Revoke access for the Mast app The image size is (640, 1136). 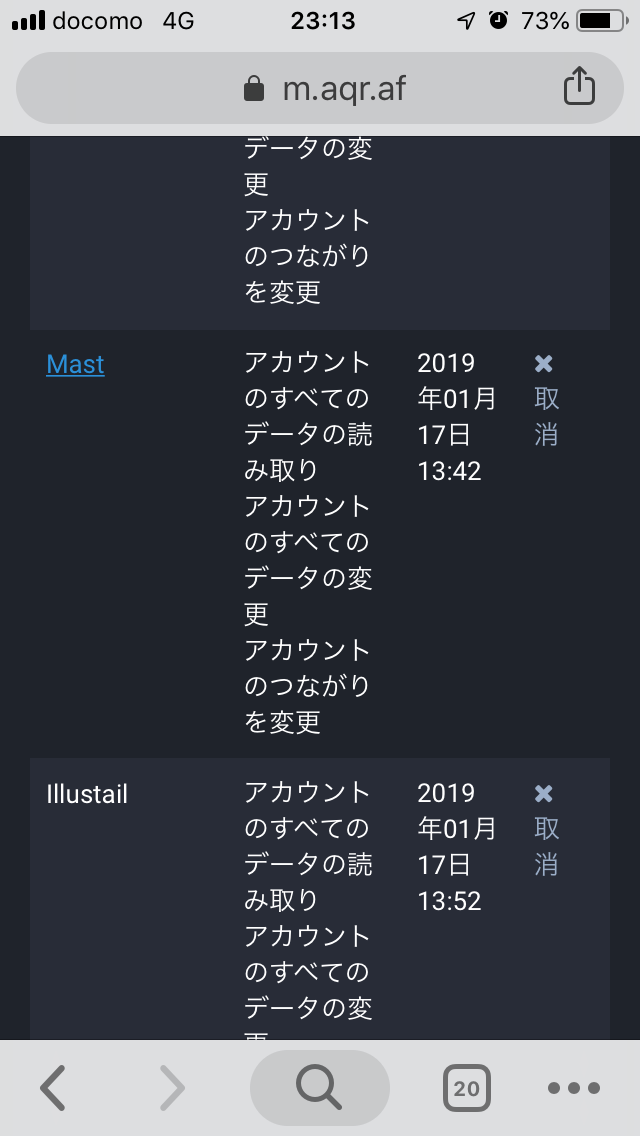pyautogui.click(x=547, y=399)
